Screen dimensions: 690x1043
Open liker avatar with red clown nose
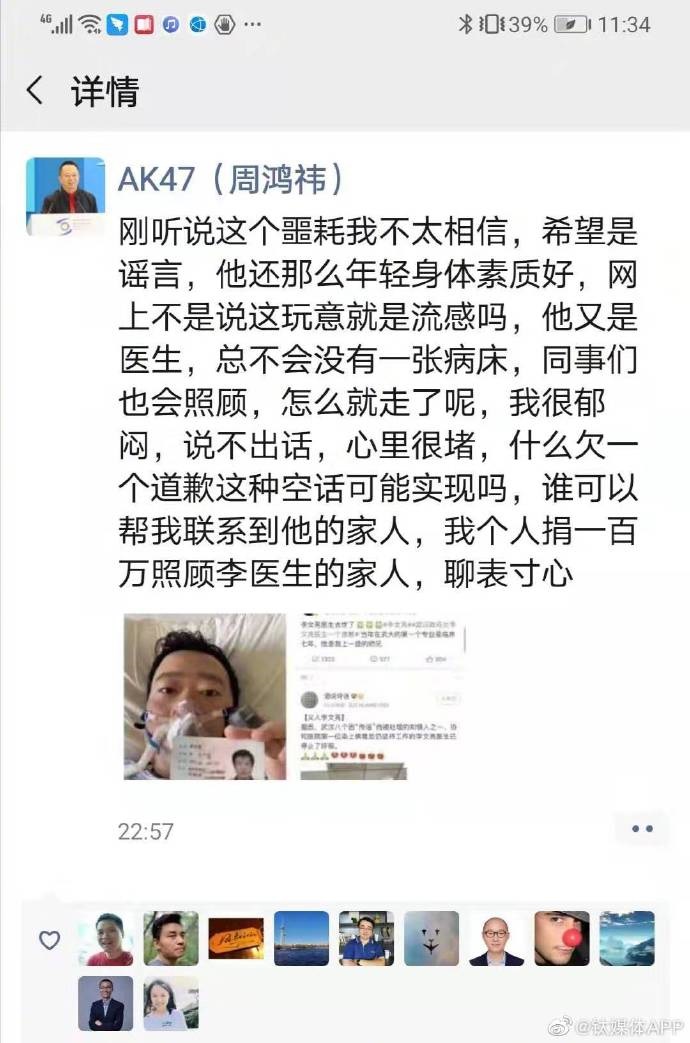coord(562,938)
